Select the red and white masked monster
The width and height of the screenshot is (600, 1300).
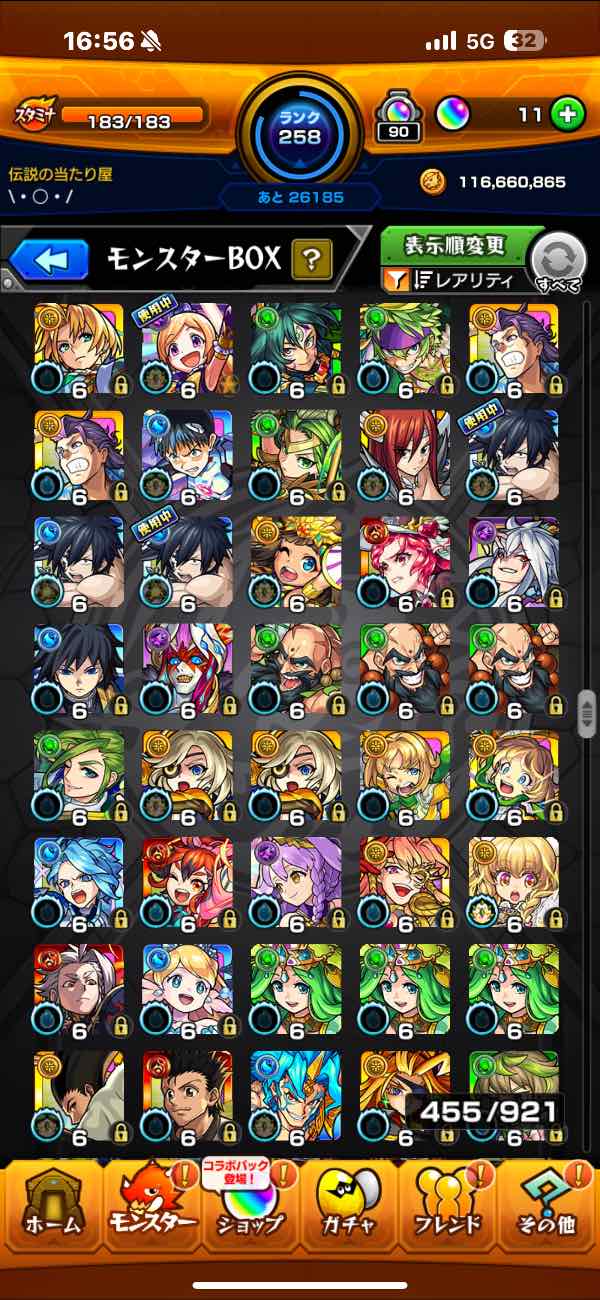[x=187, y=669]
